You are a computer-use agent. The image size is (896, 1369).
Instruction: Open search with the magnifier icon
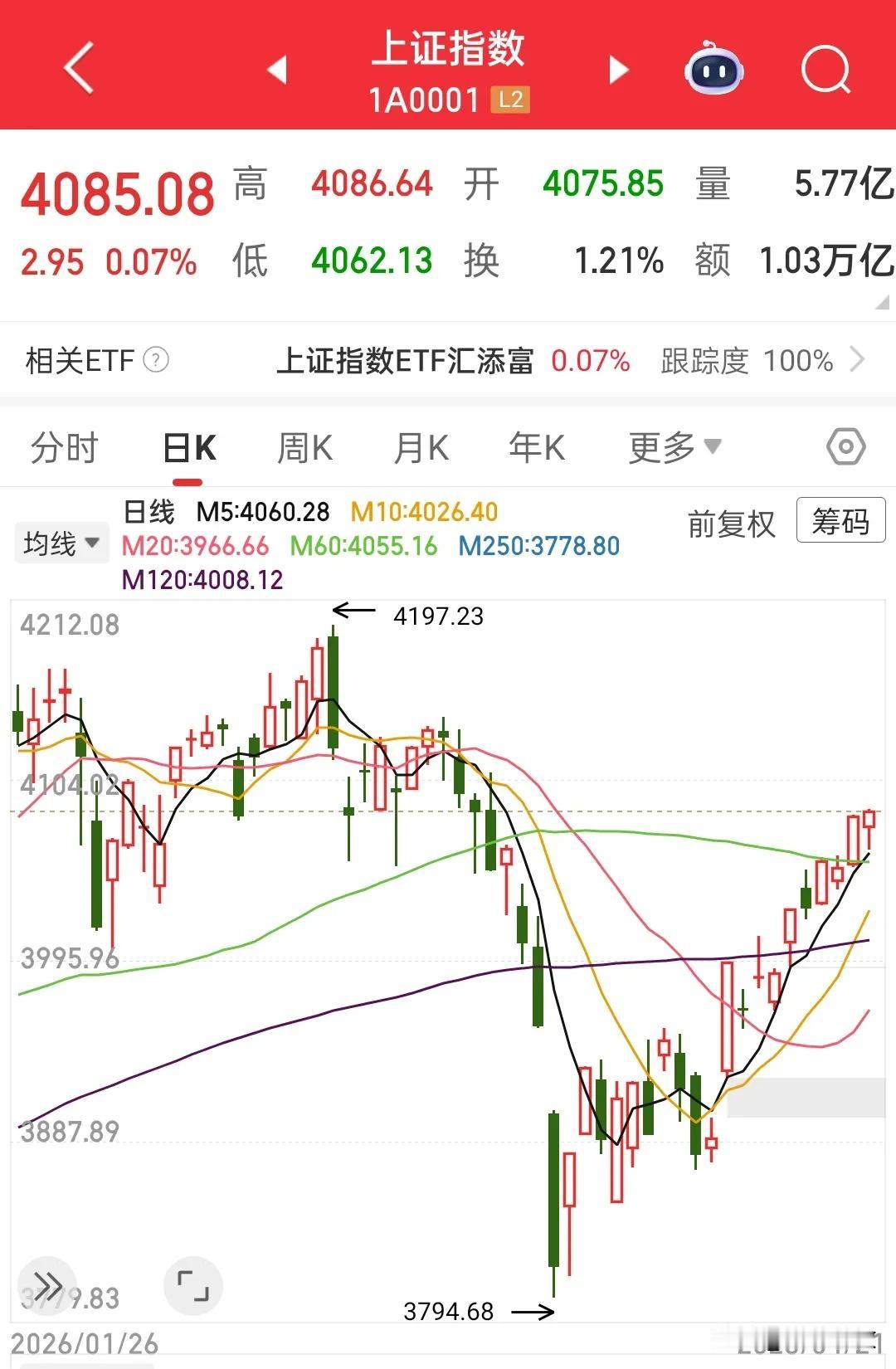pyautogui.click(x=824, y=71)
